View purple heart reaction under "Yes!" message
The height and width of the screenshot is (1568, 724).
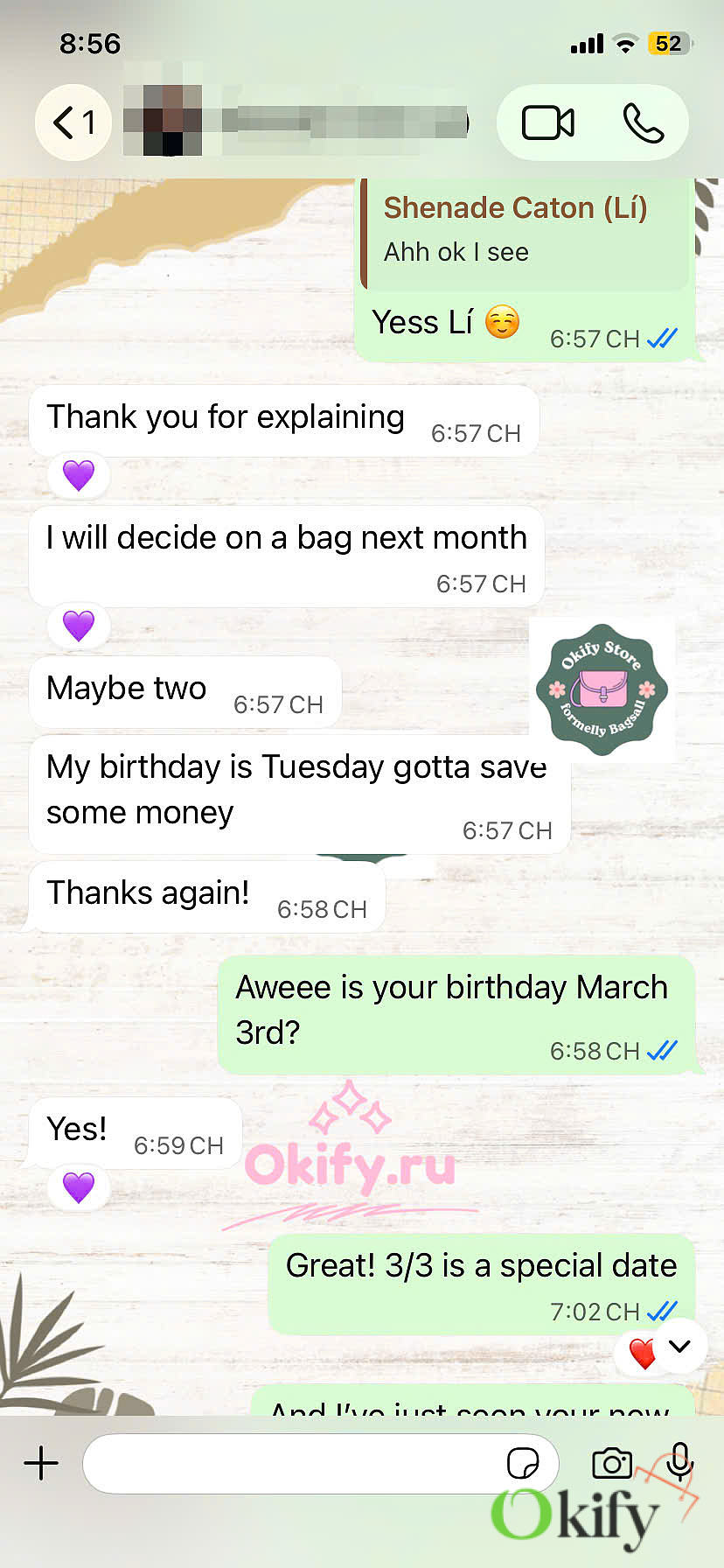(x=79, y=1187)
